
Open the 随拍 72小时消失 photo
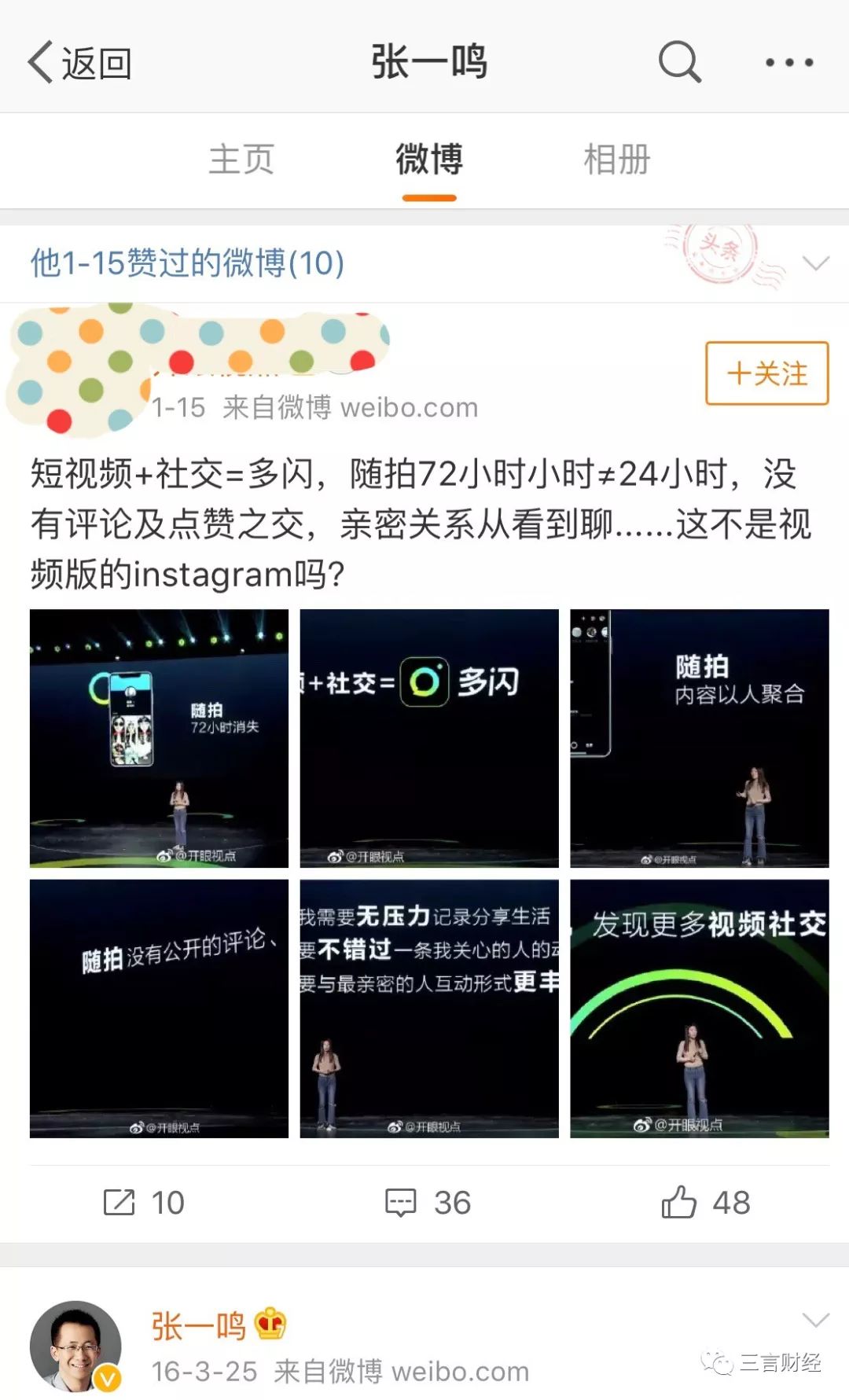[159, 738]
